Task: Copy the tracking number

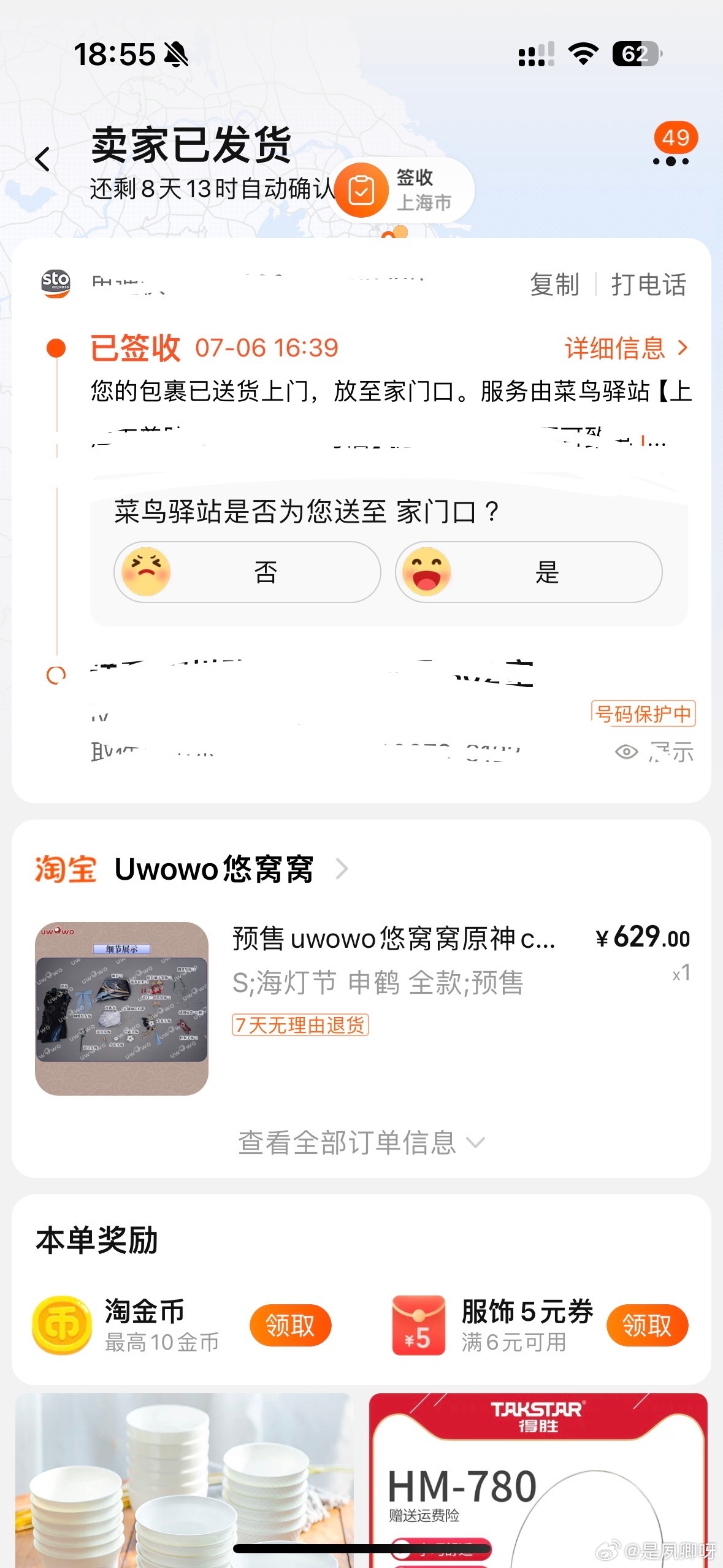Action: tap(554, 285)
